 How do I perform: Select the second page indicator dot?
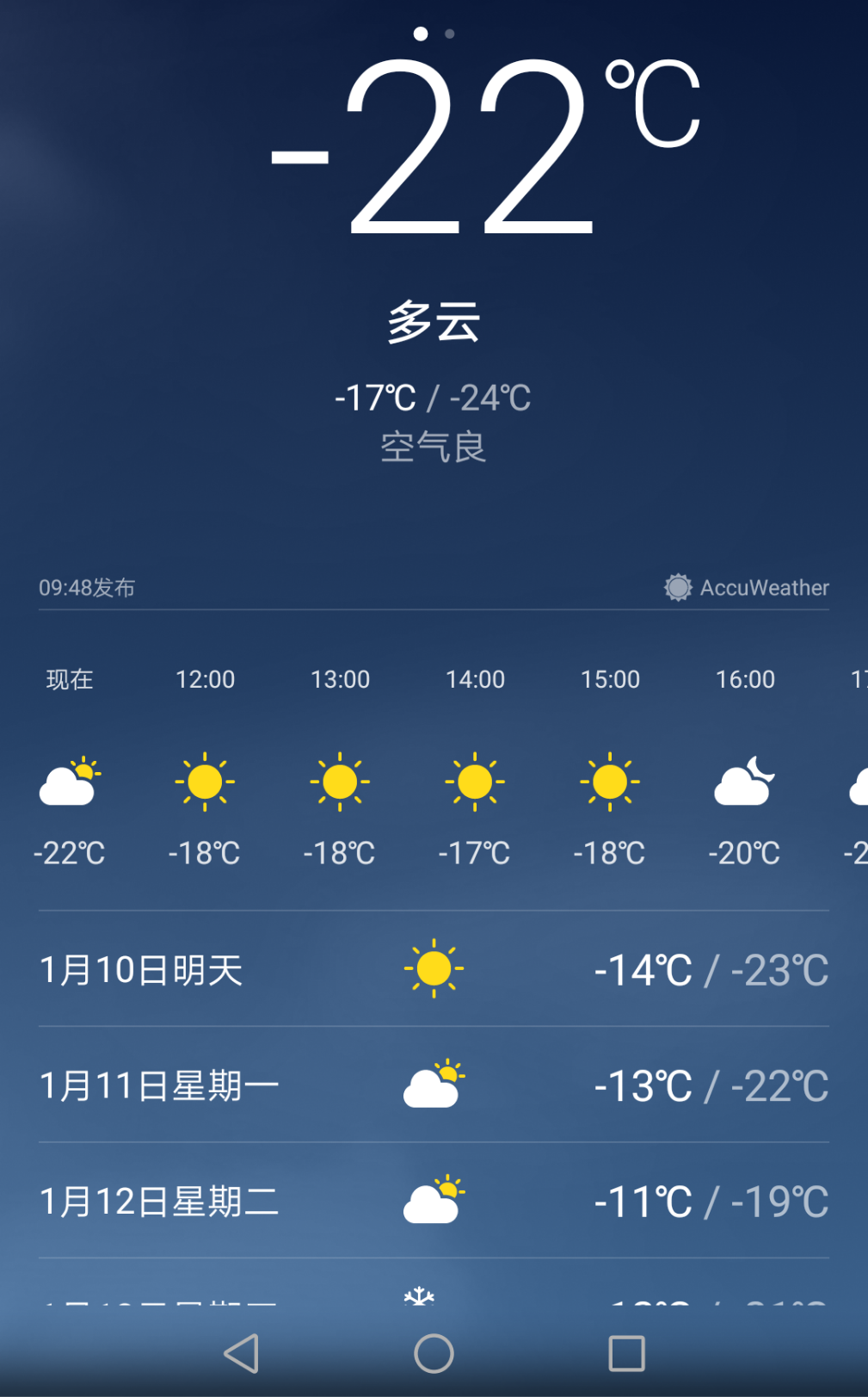(x=449, y=34)
